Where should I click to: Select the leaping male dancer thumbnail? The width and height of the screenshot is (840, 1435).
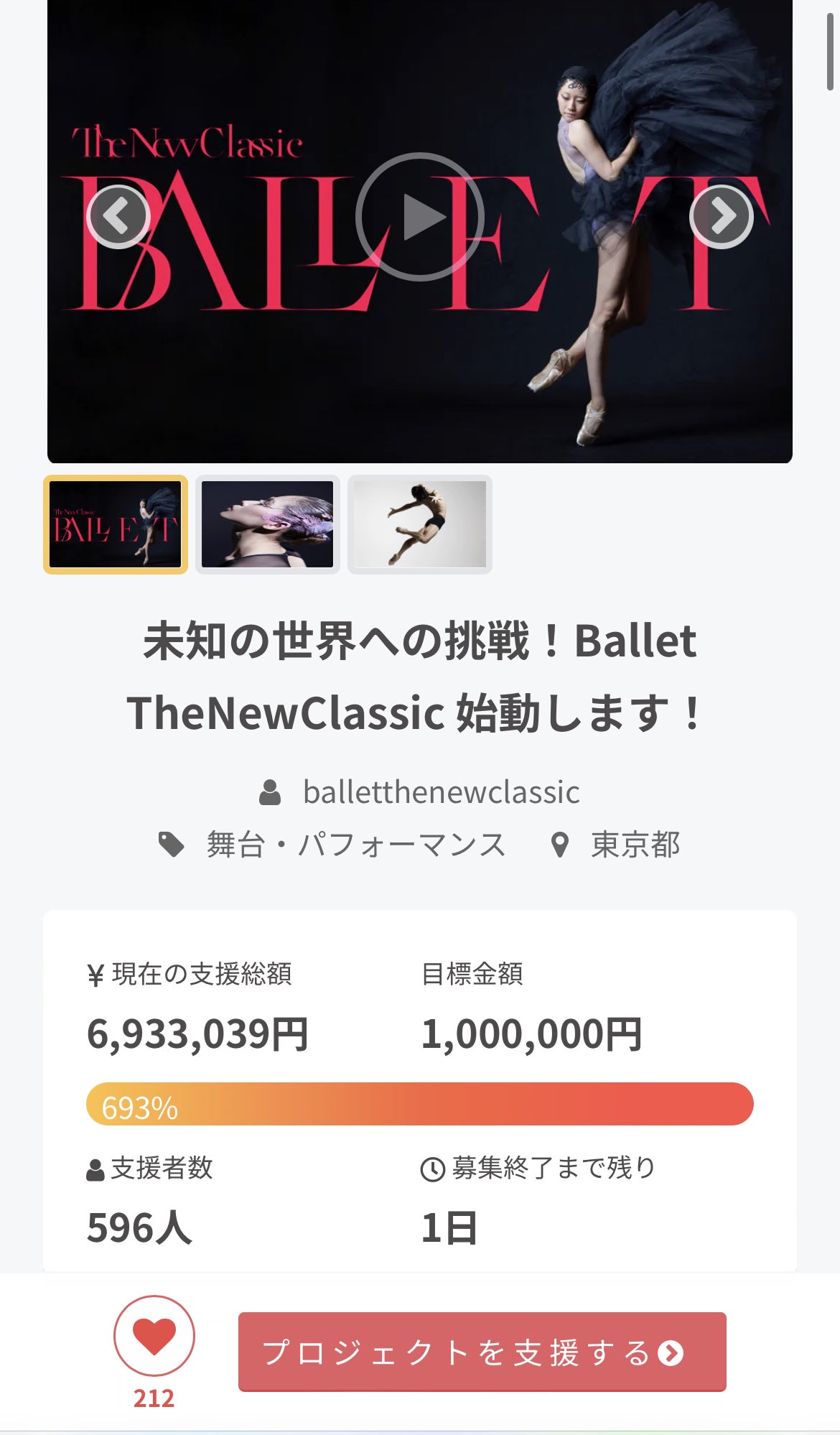click(x=420, y=524)
